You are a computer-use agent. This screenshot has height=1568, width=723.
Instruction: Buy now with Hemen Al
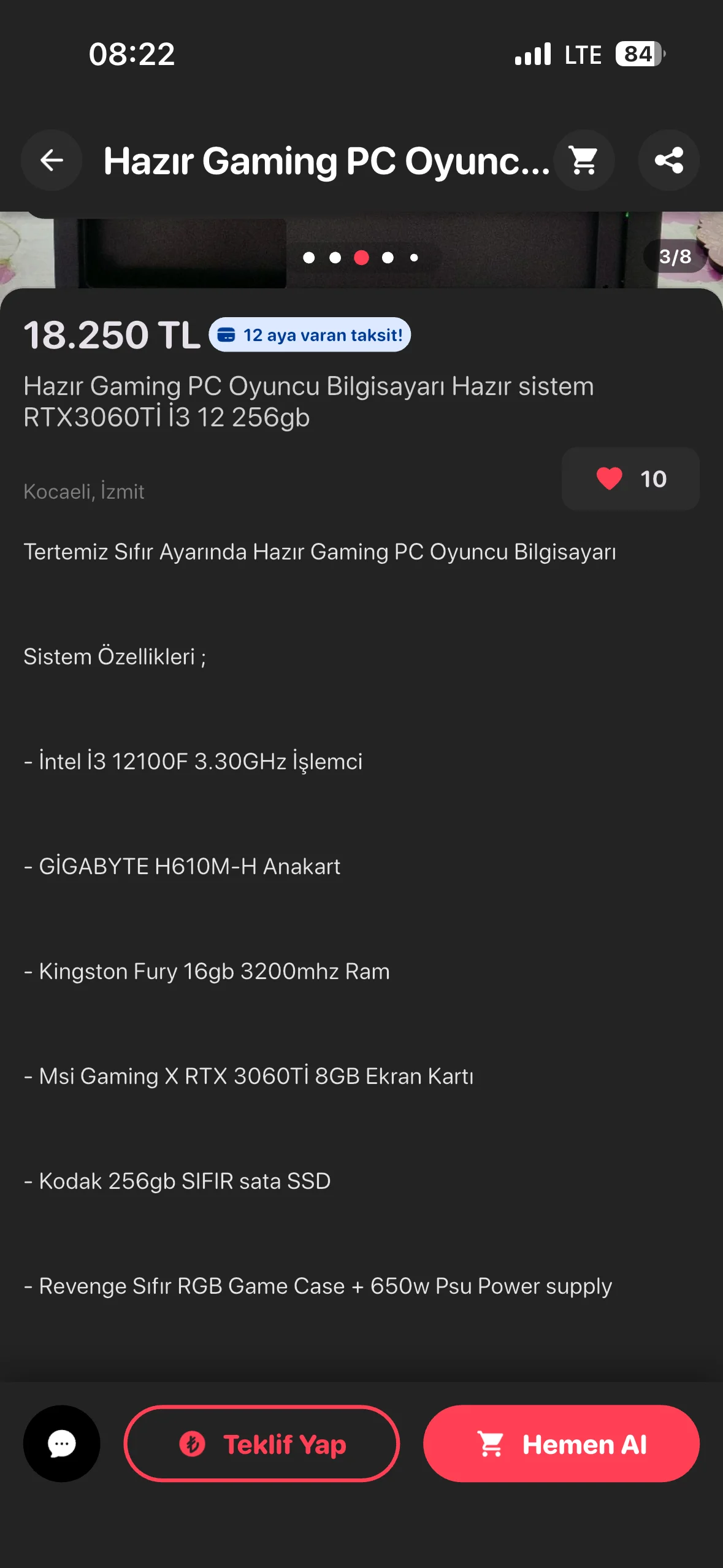[x=560, y=1443]
